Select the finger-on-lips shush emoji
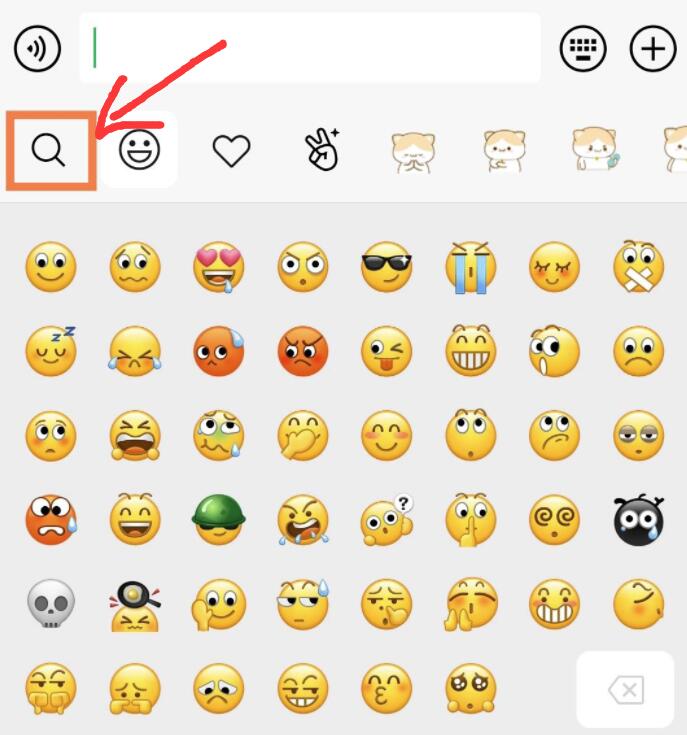The height and width of the screenshot is (735, 687). tap(470, 519)
